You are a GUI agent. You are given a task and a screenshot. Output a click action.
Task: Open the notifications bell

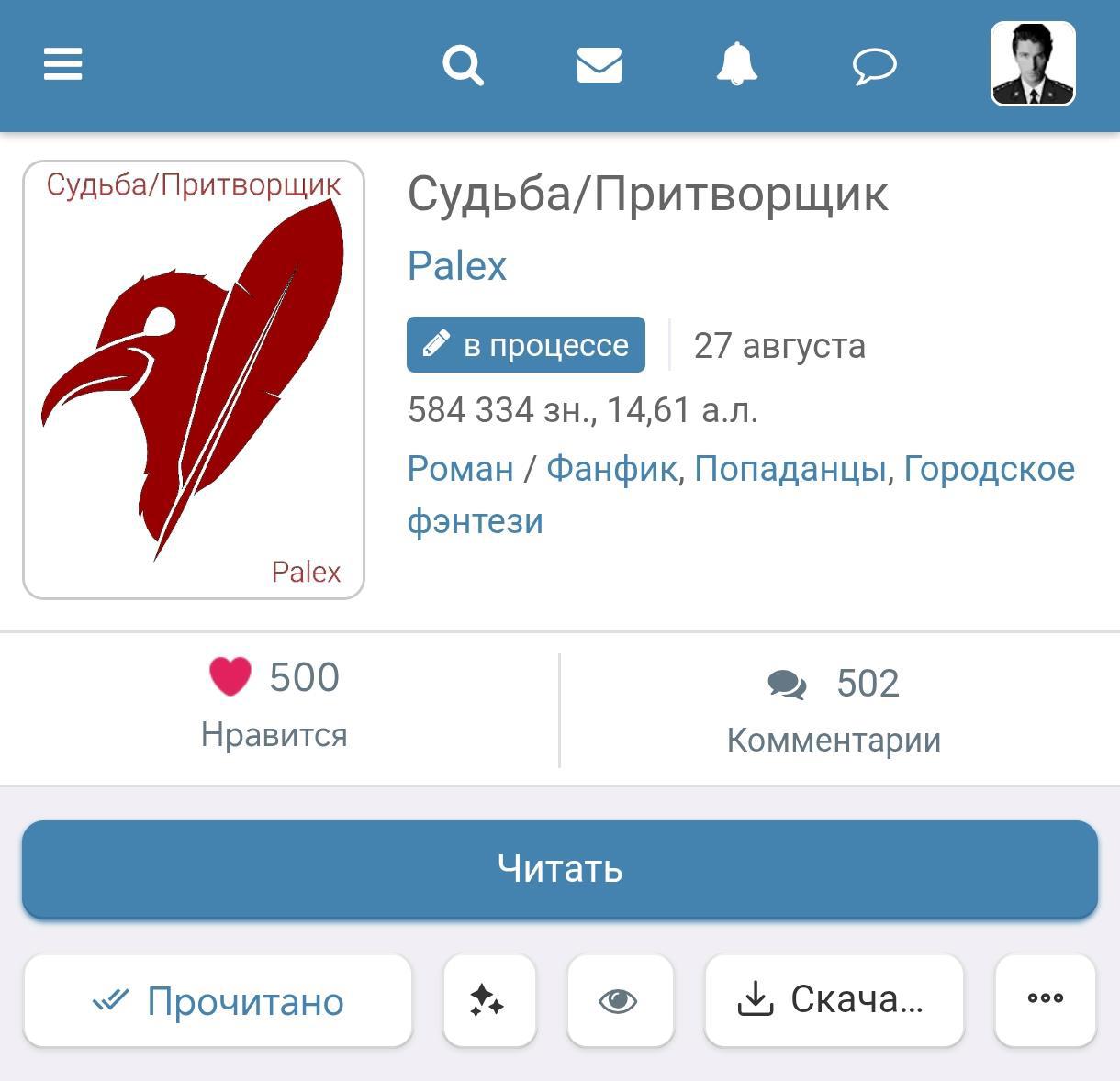[736, 65]
